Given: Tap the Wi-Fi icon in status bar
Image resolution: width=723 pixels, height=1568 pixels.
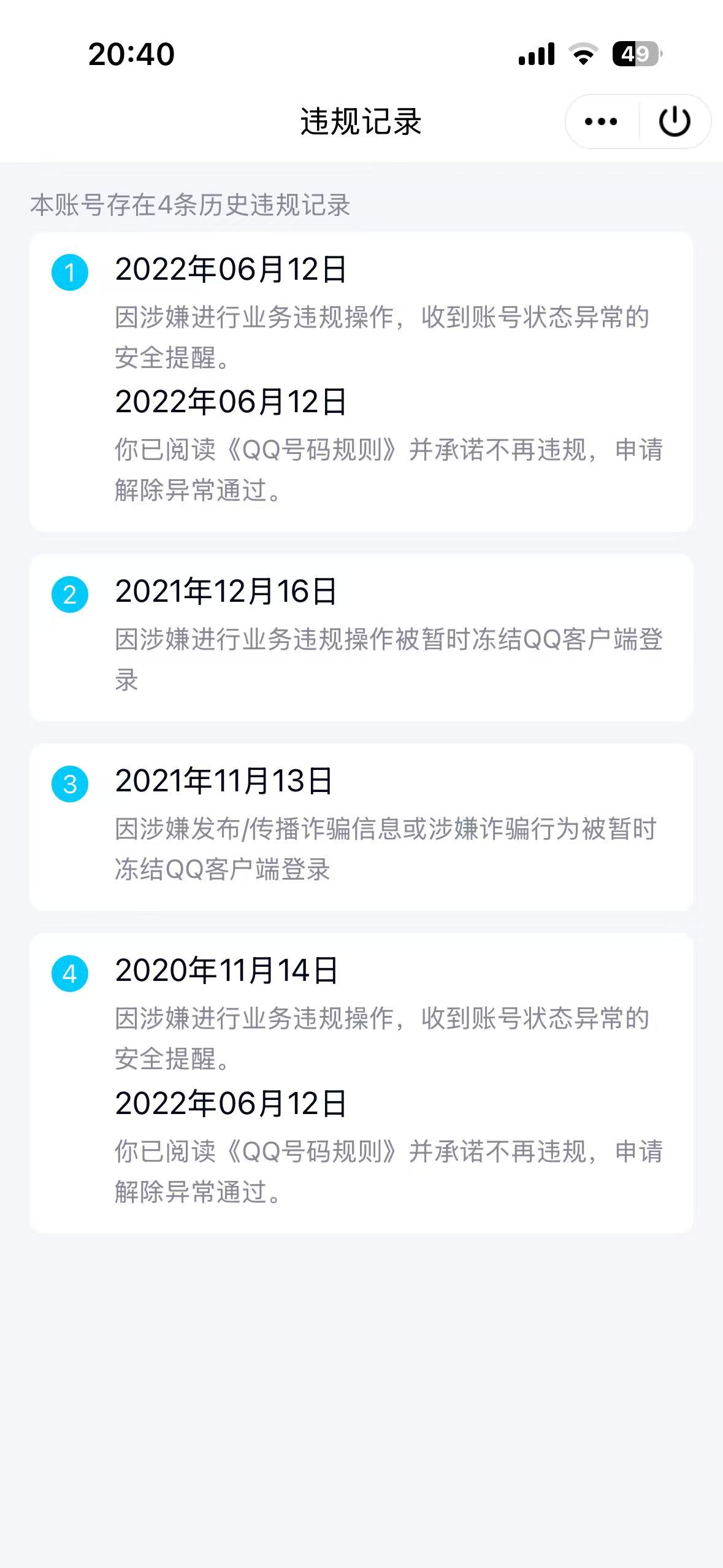Looking at the screenshot, I should (580, 55).
